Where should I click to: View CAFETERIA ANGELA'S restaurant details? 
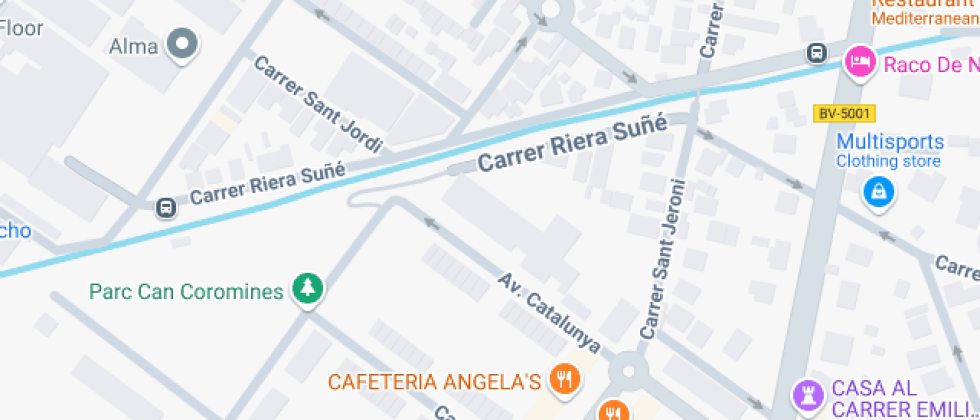pyautogui.click(x=565, y=379)
